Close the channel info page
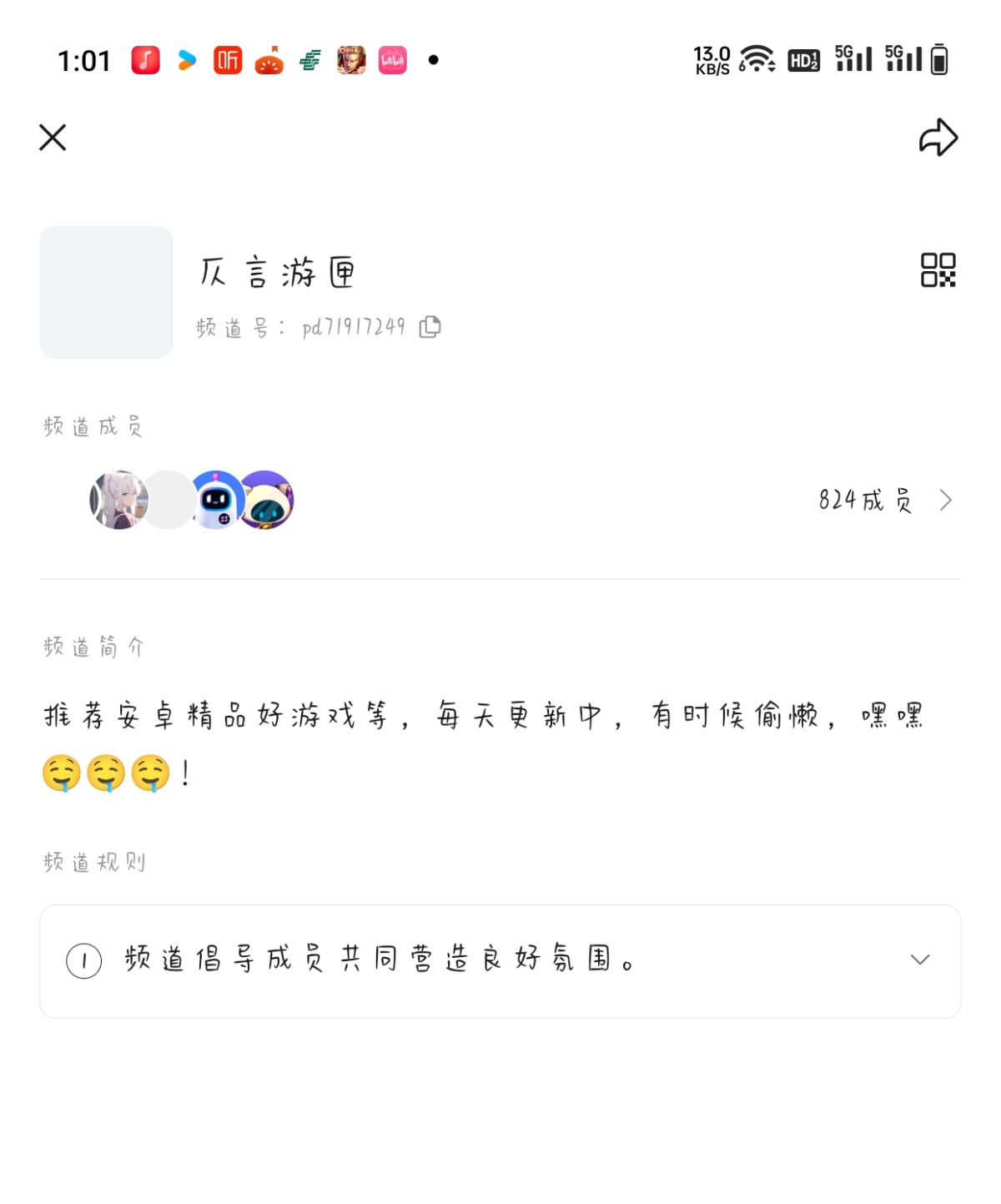The image size is (1001, 1204). 52,138
